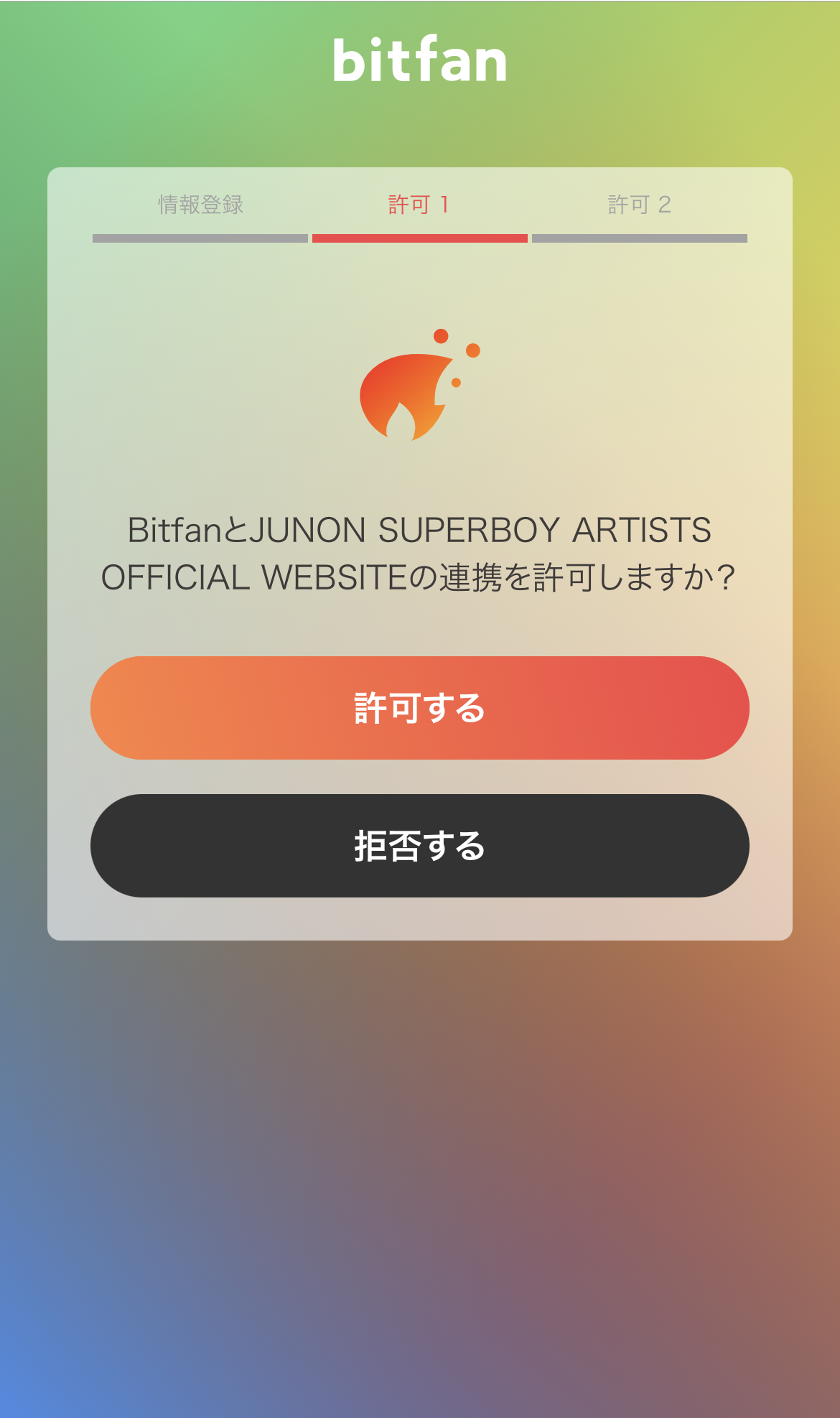Decline with the 拒否する button

pyautogui.click(x=420, y=846)
